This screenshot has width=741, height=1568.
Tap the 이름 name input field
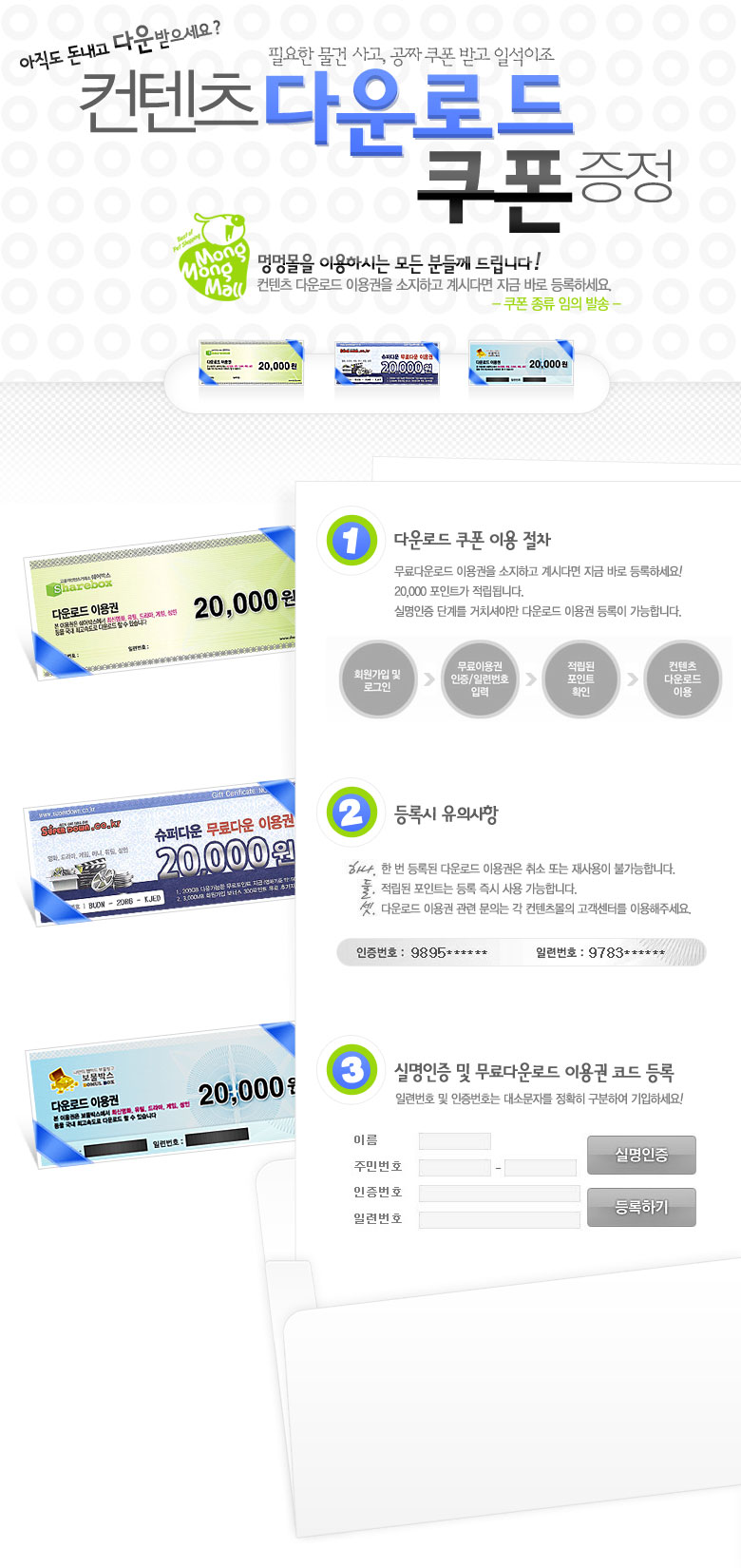(454, 1141)
